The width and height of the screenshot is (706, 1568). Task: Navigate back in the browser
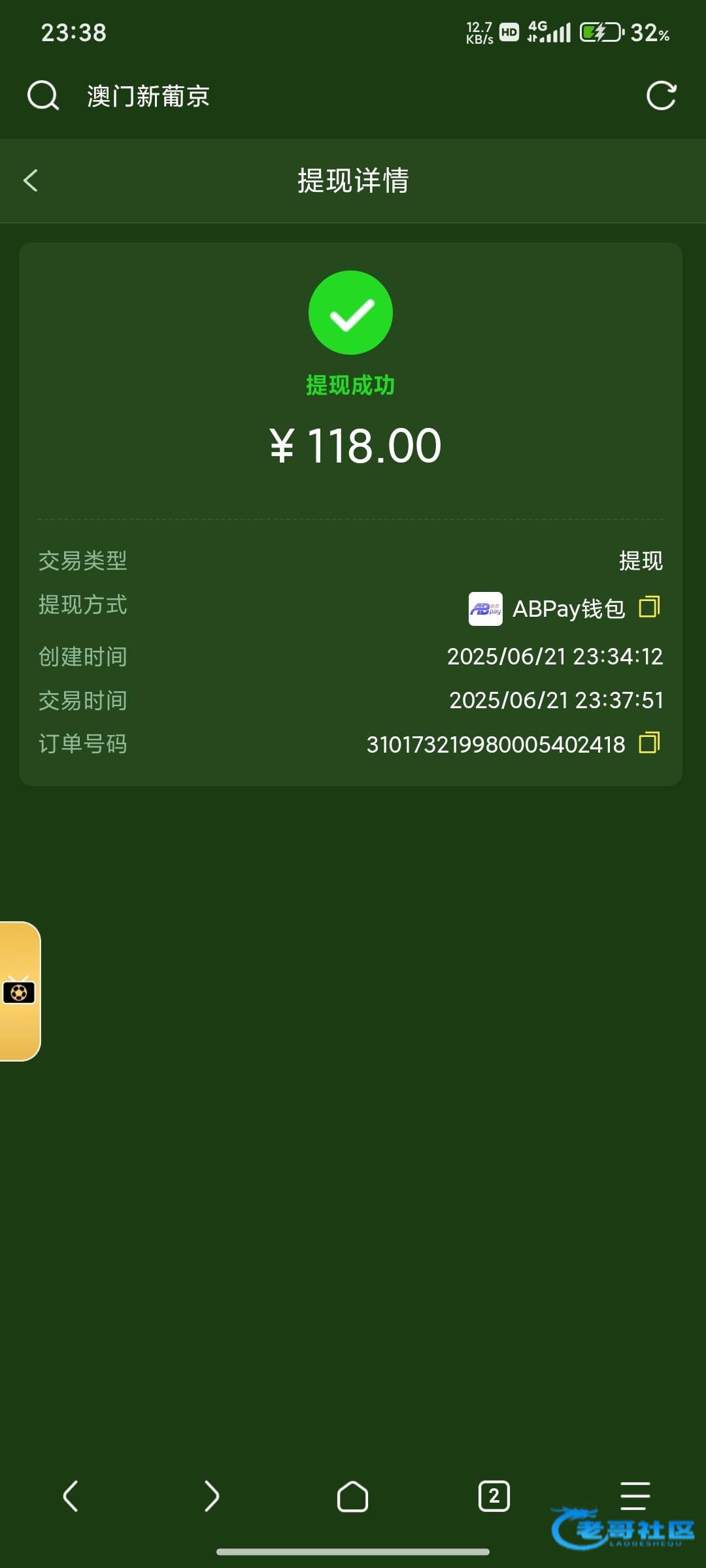pyautogui.click(x=71, y=1496)
